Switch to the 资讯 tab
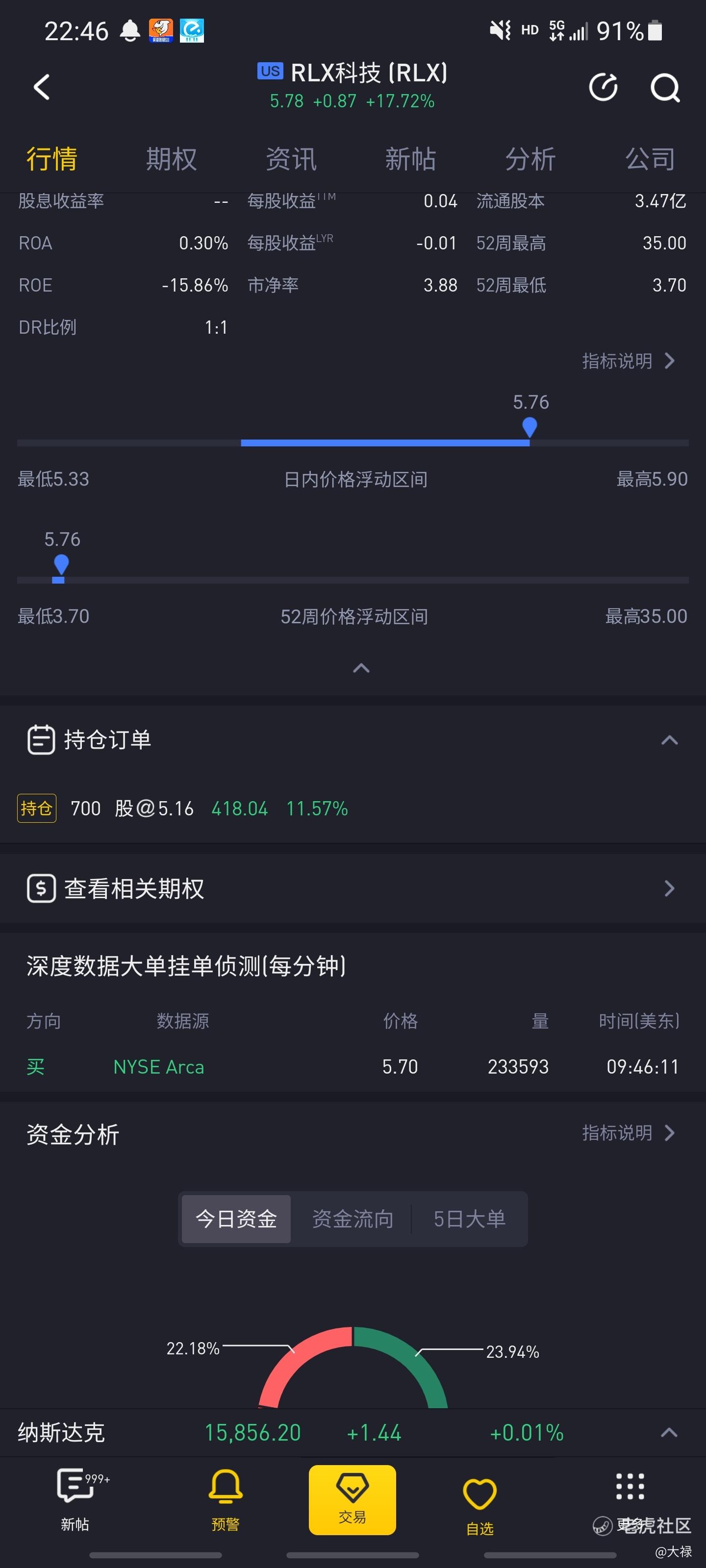Screen dimensions: 706x1568 pyautogui.click(x=291, y=159)
